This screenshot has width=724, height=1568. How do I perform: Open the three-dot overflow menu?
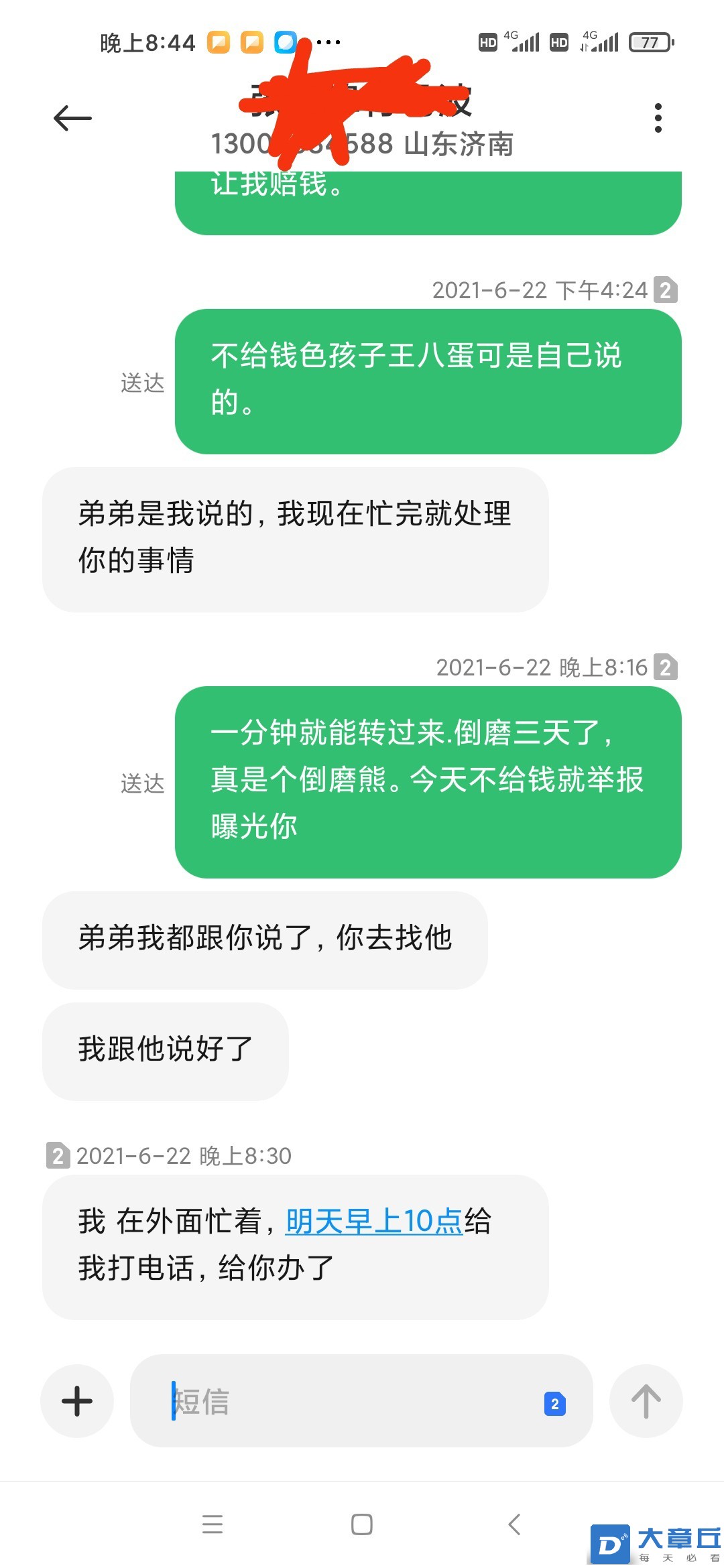658,118
